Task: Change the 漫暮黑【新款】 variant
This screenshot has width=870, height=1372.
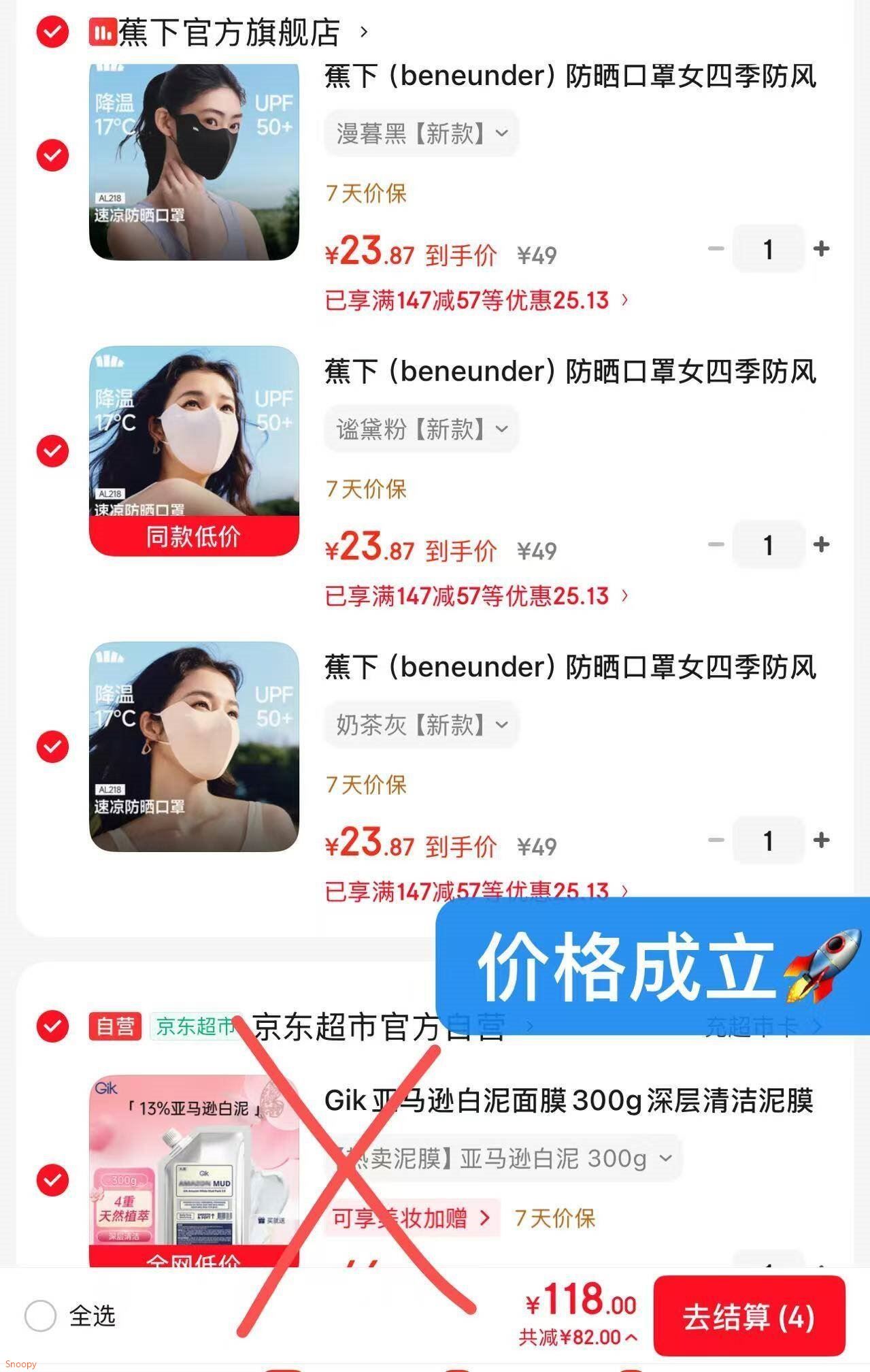Action: point(422,133)
